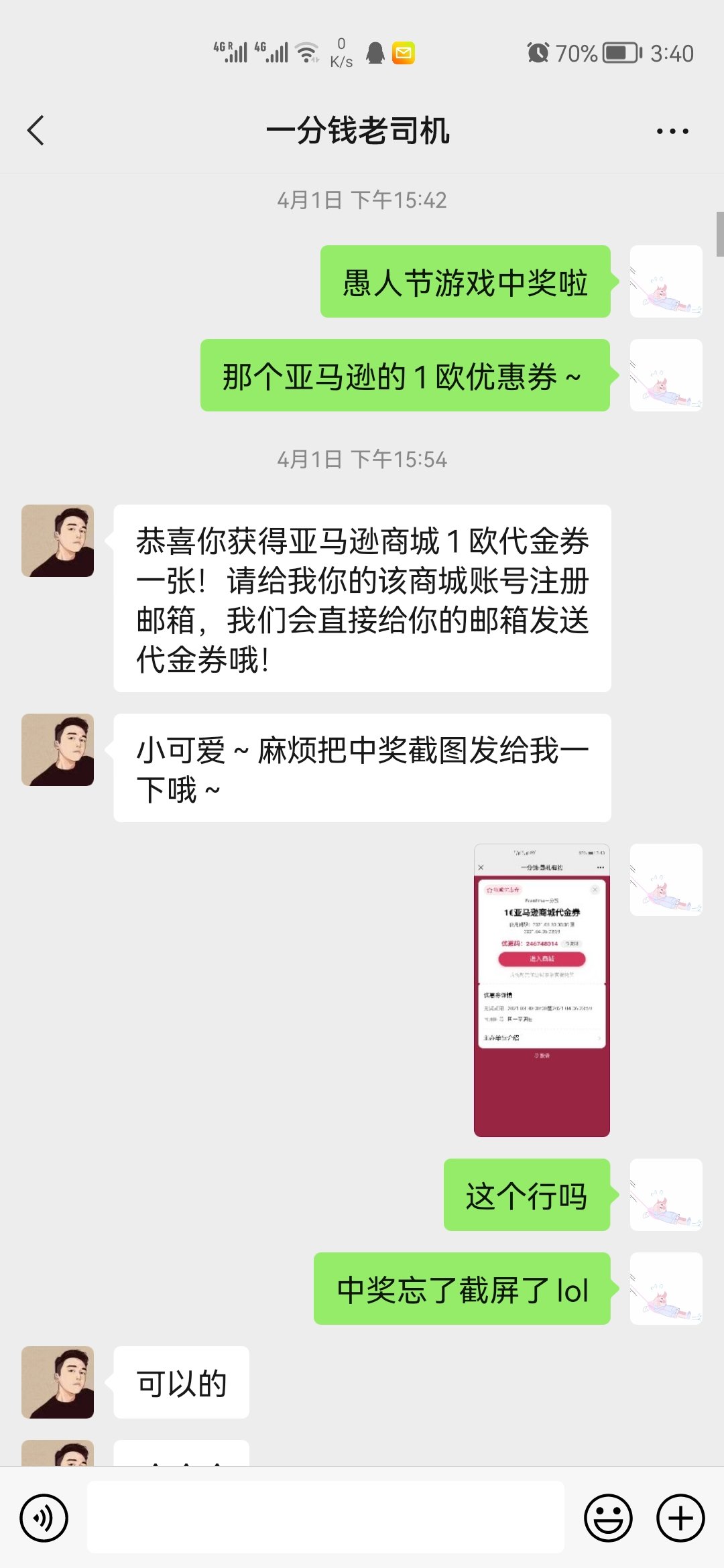Go back from the 一分钱老司机 chat
Viewport: 724px width, 1568px height.
pyautogui.click(x=36, y=130)
